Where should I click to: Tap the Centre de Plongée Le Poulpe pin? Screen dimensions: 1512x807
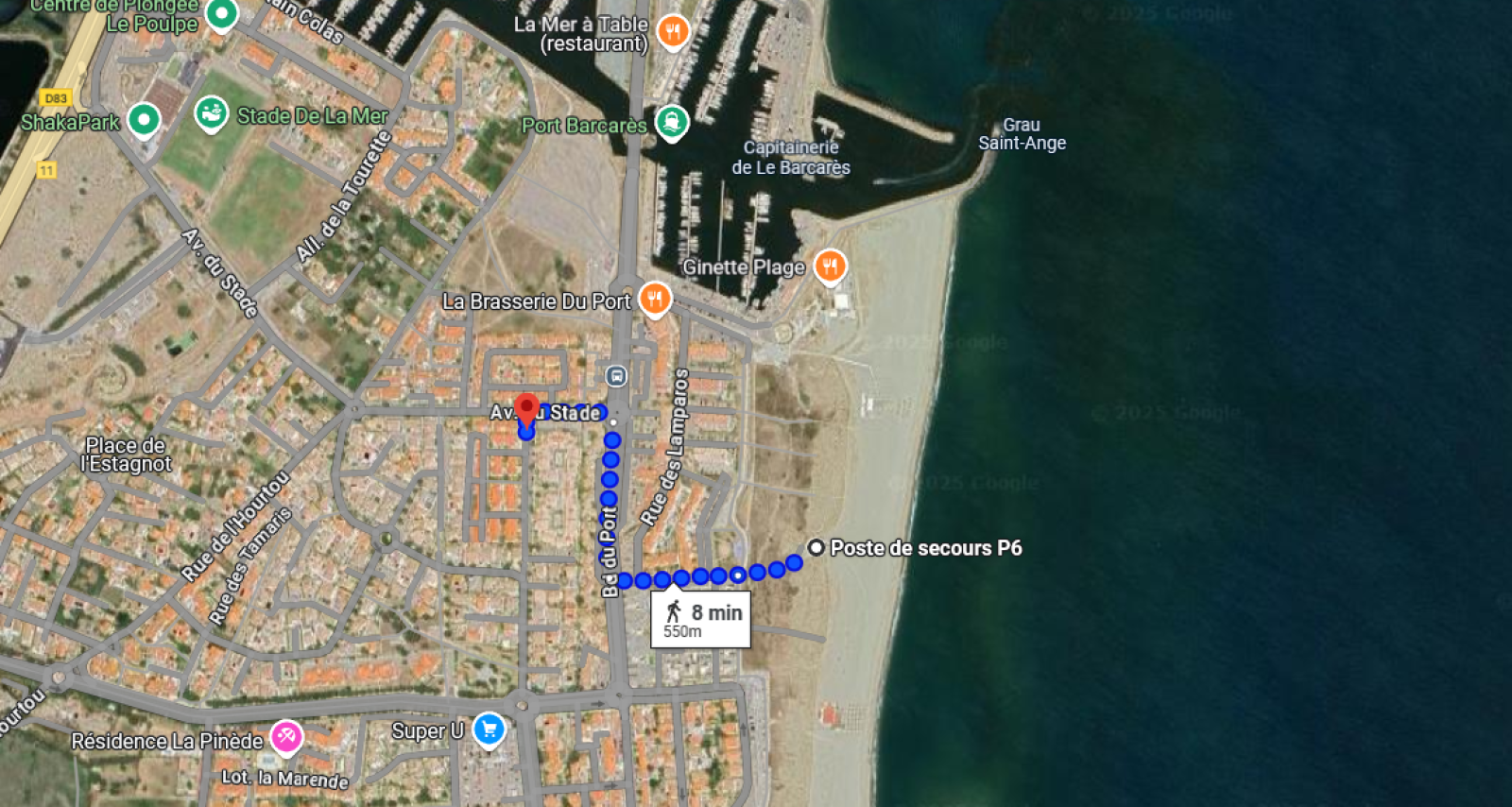click(x=222, y=14)
